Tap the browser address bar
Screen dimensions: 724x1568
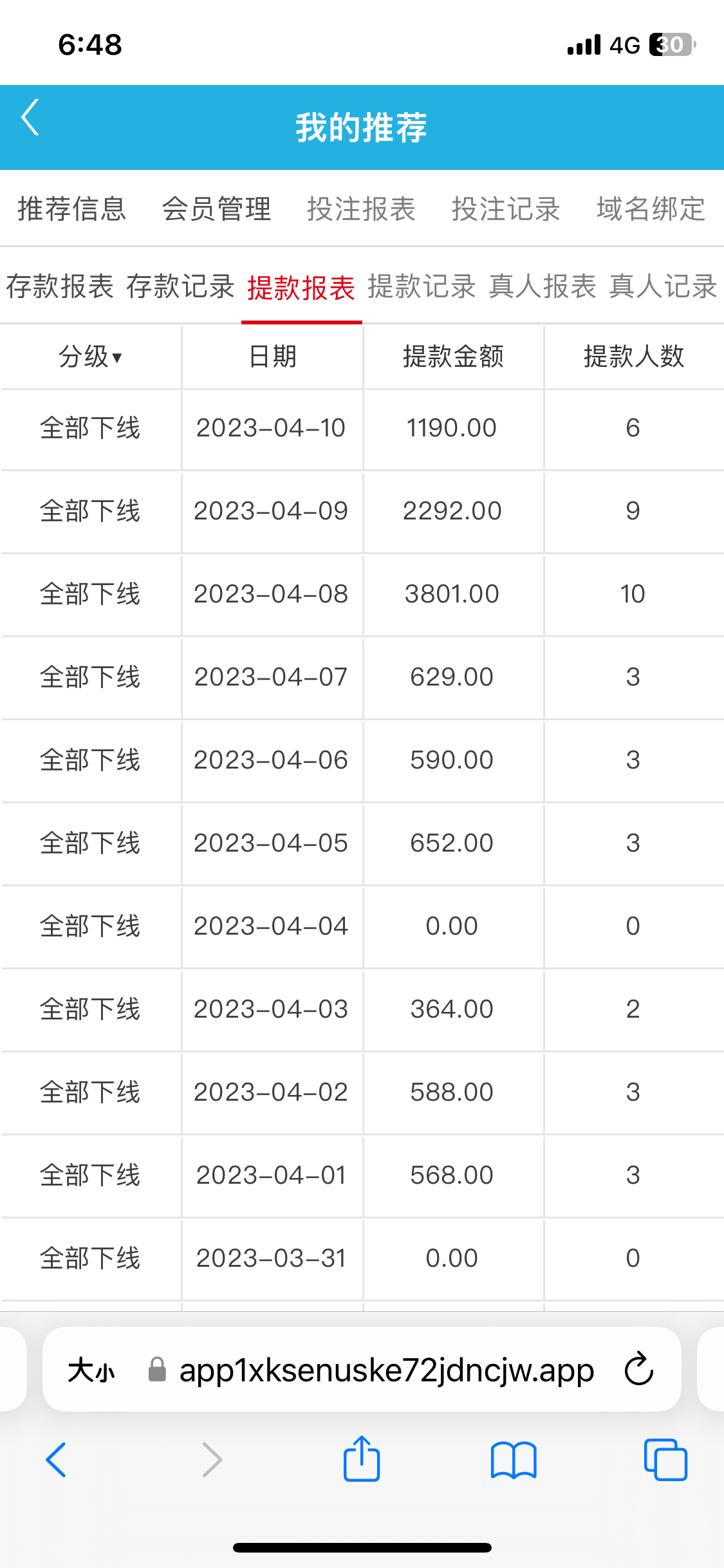(x=386, y=1370)
